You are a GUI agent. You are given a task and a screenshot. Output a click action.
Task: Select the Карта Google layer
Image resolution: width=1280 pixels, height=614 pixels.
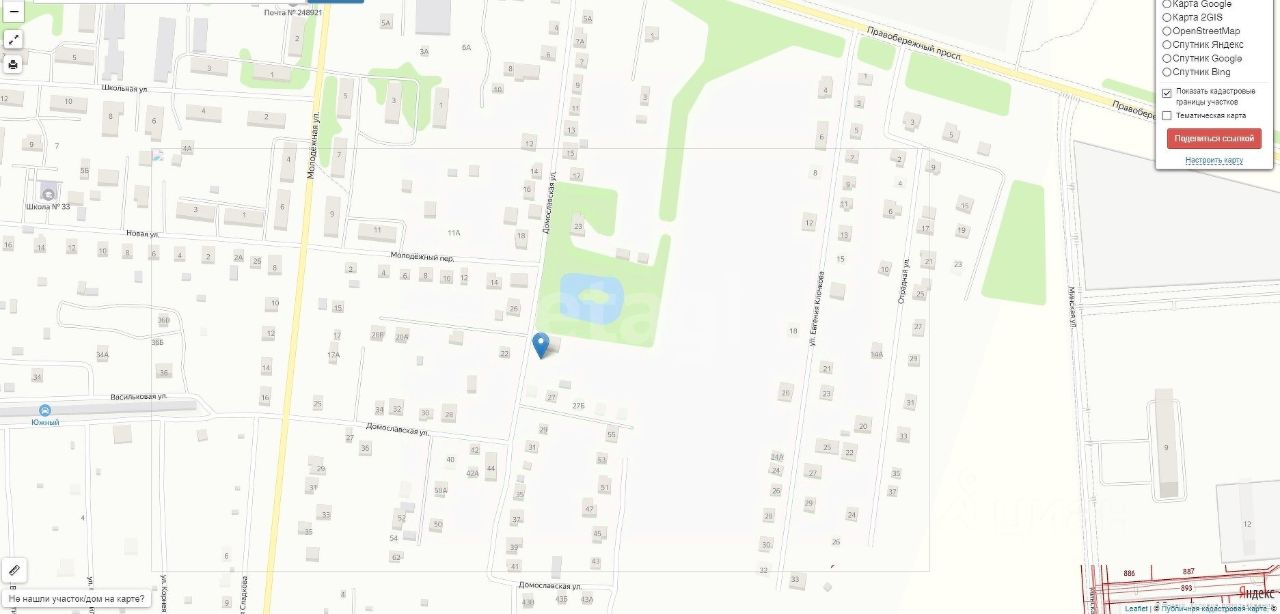click(1167, 4)
